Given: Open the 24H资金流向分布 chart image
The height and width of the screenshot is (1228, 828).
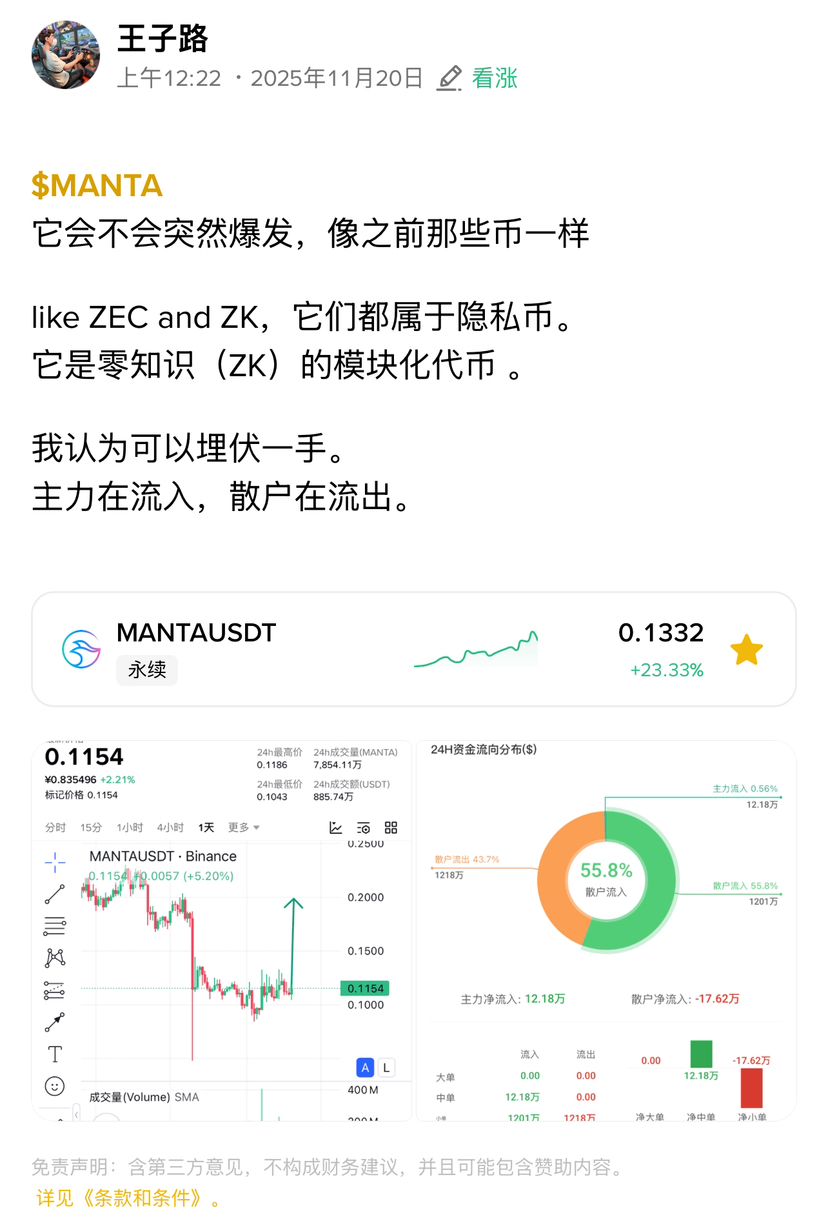Looking at the screenshot, I should click(x=606, y=930).
